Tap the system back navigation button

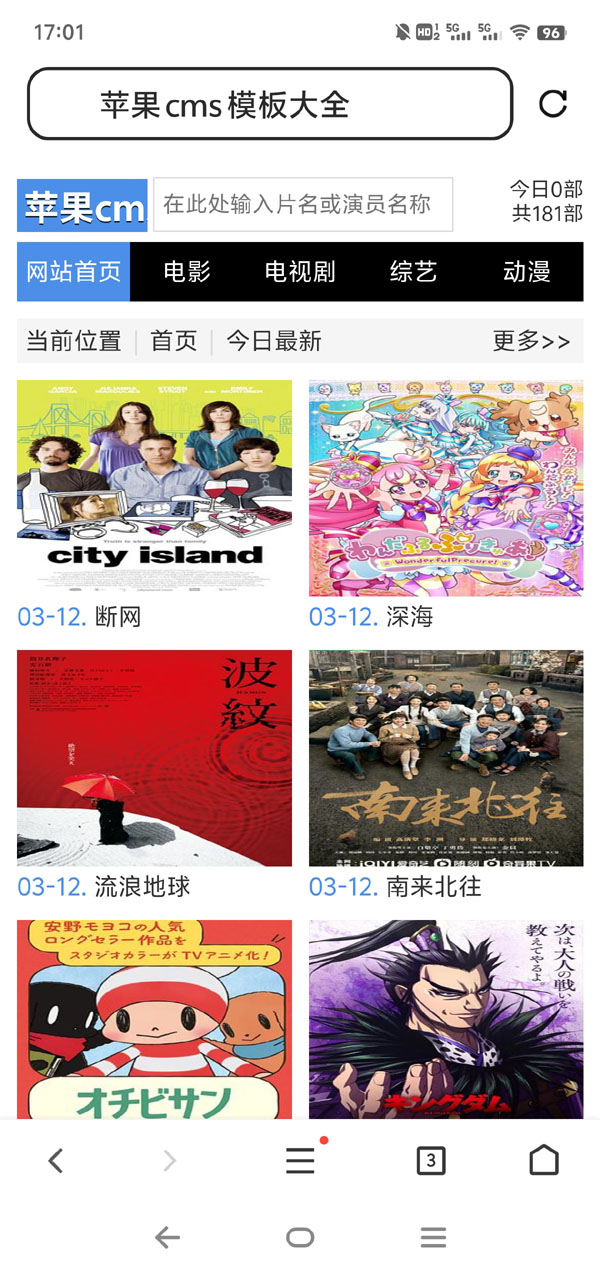click(x=167, y=1238)
